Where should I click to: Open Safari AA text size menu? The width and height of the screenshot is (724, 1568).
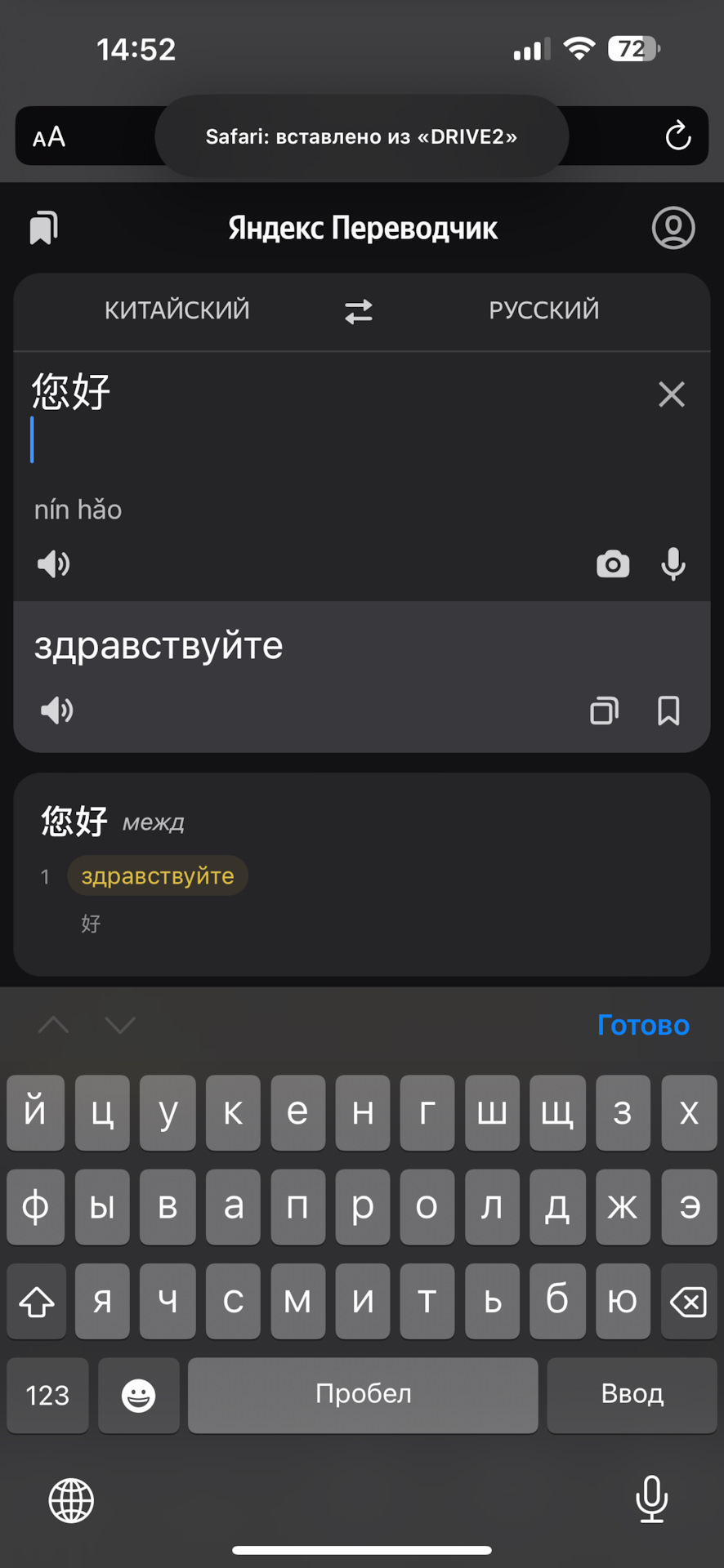coord(49,136)
